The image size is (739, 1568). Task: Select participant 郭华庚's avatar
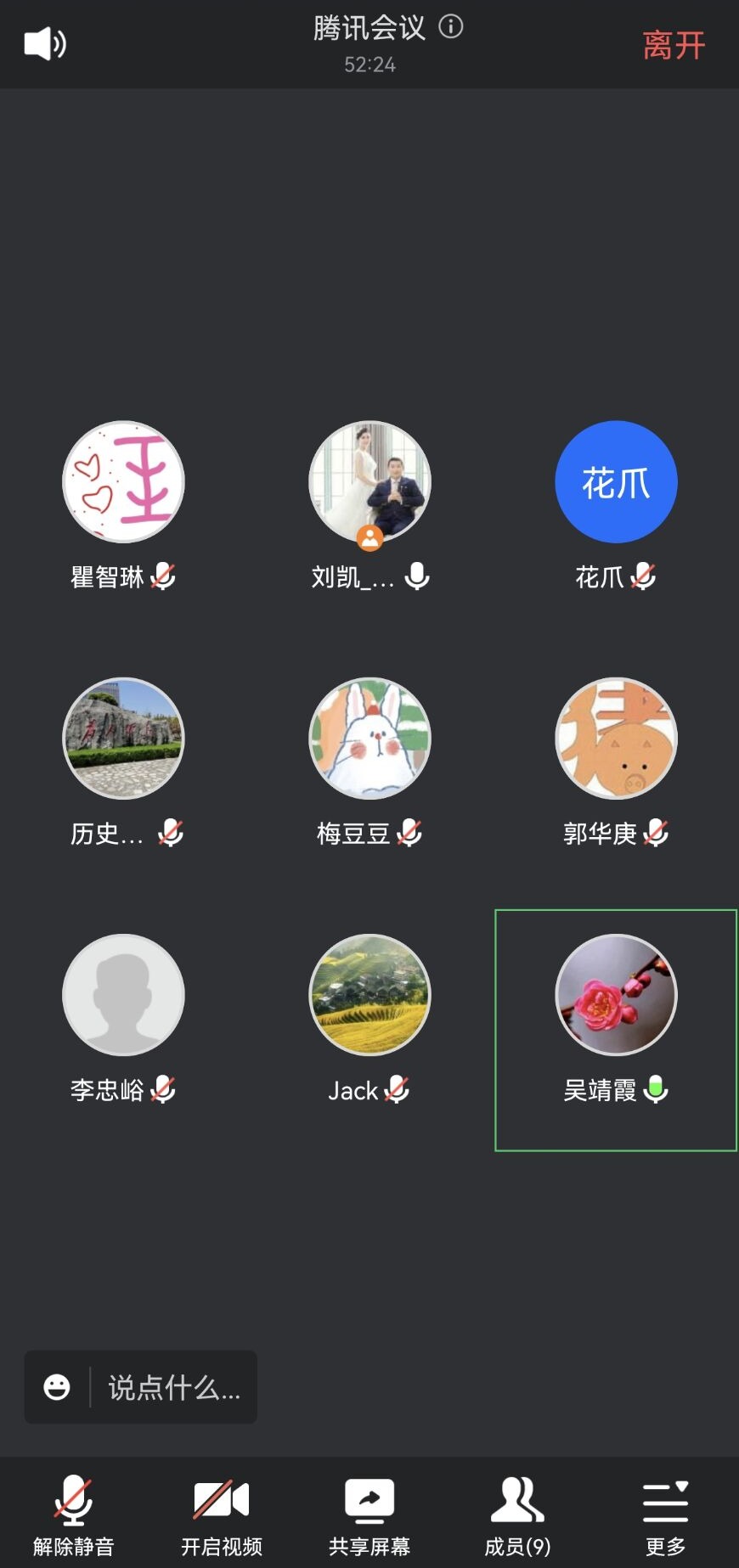616,738
